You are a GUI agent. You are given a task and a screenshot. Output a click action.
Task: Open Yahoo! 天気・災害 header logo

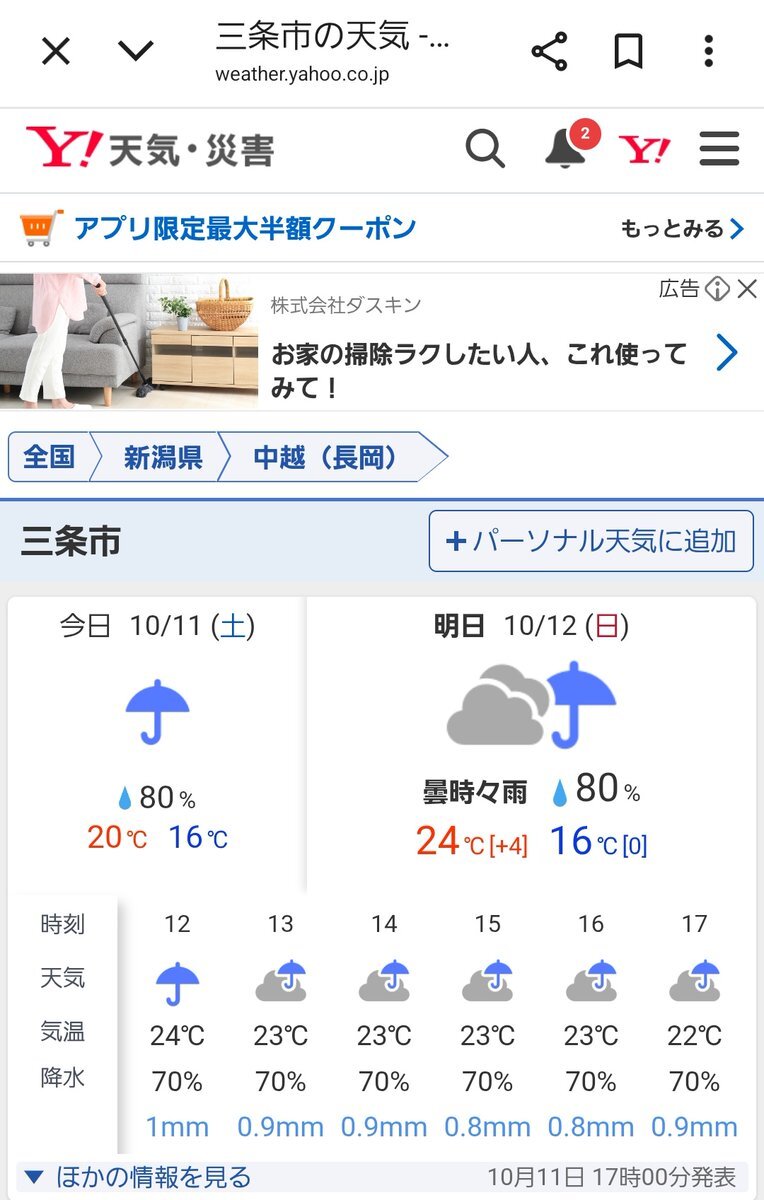click(x=149, y=149)
